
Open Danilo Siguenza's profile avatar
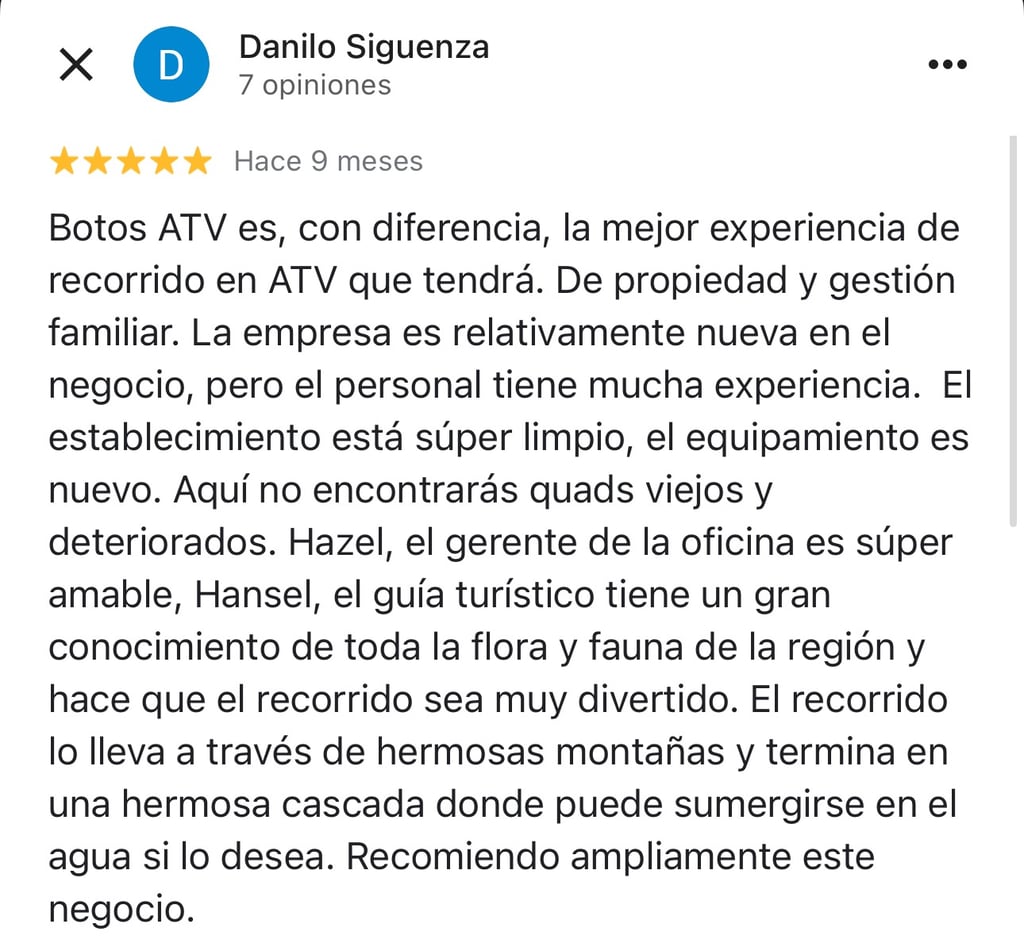[171, 65]
